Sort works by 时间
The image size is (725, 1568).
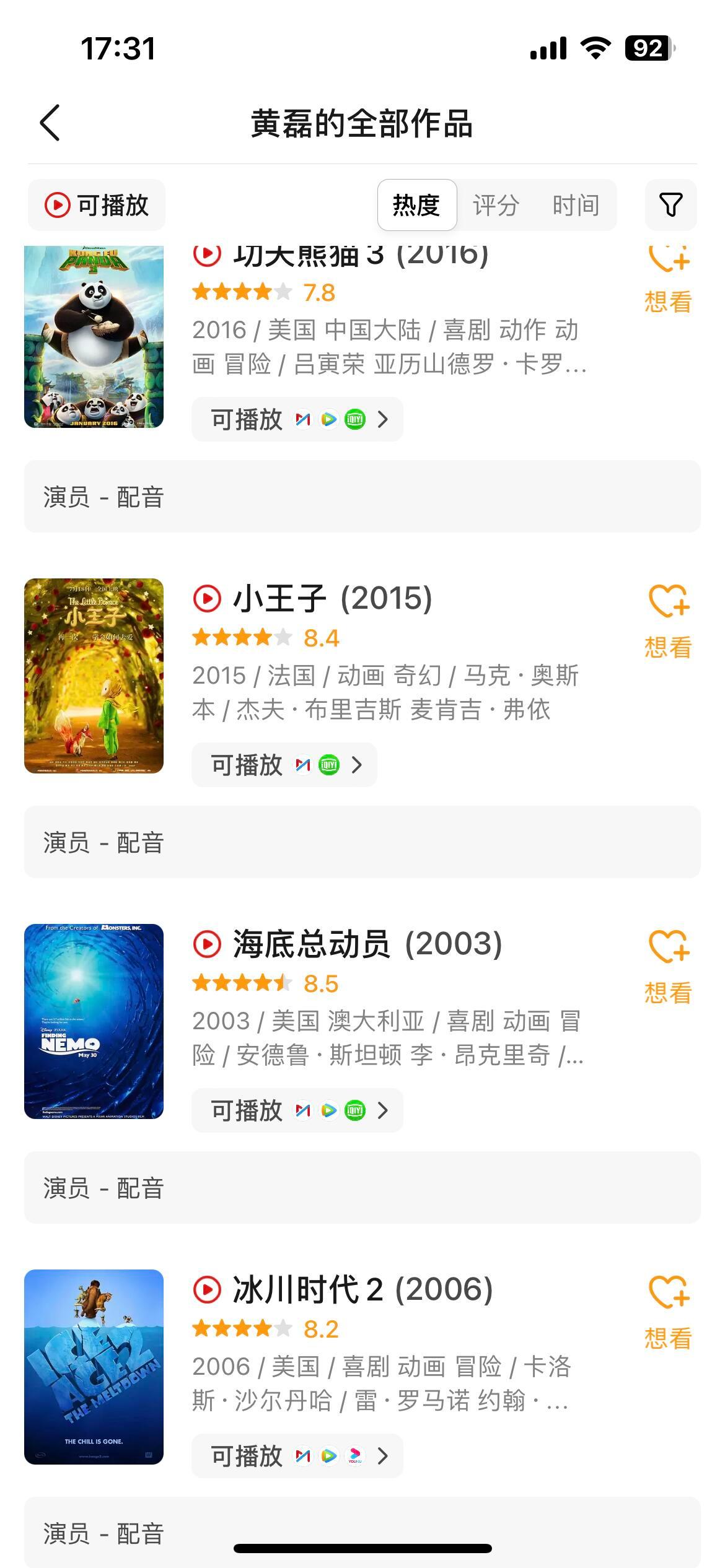pyautogui.click(x=576, y=205)
